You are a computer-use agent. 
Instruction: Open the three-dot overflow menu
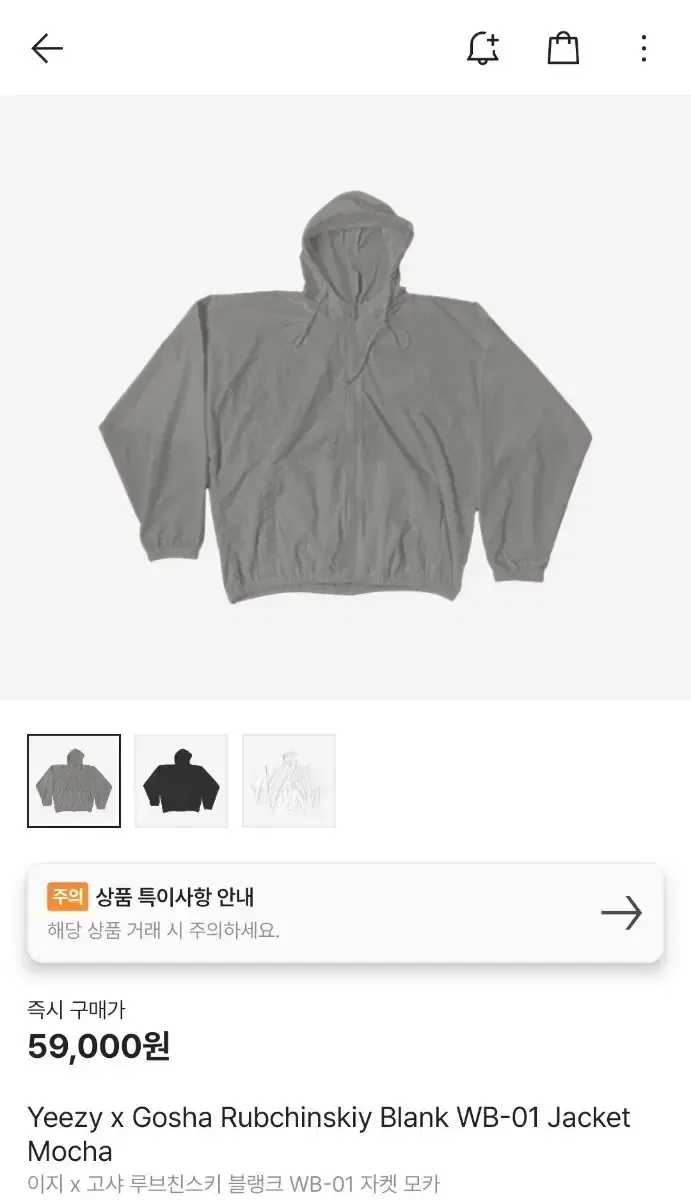pyautogui.click(x=644, y=48)
